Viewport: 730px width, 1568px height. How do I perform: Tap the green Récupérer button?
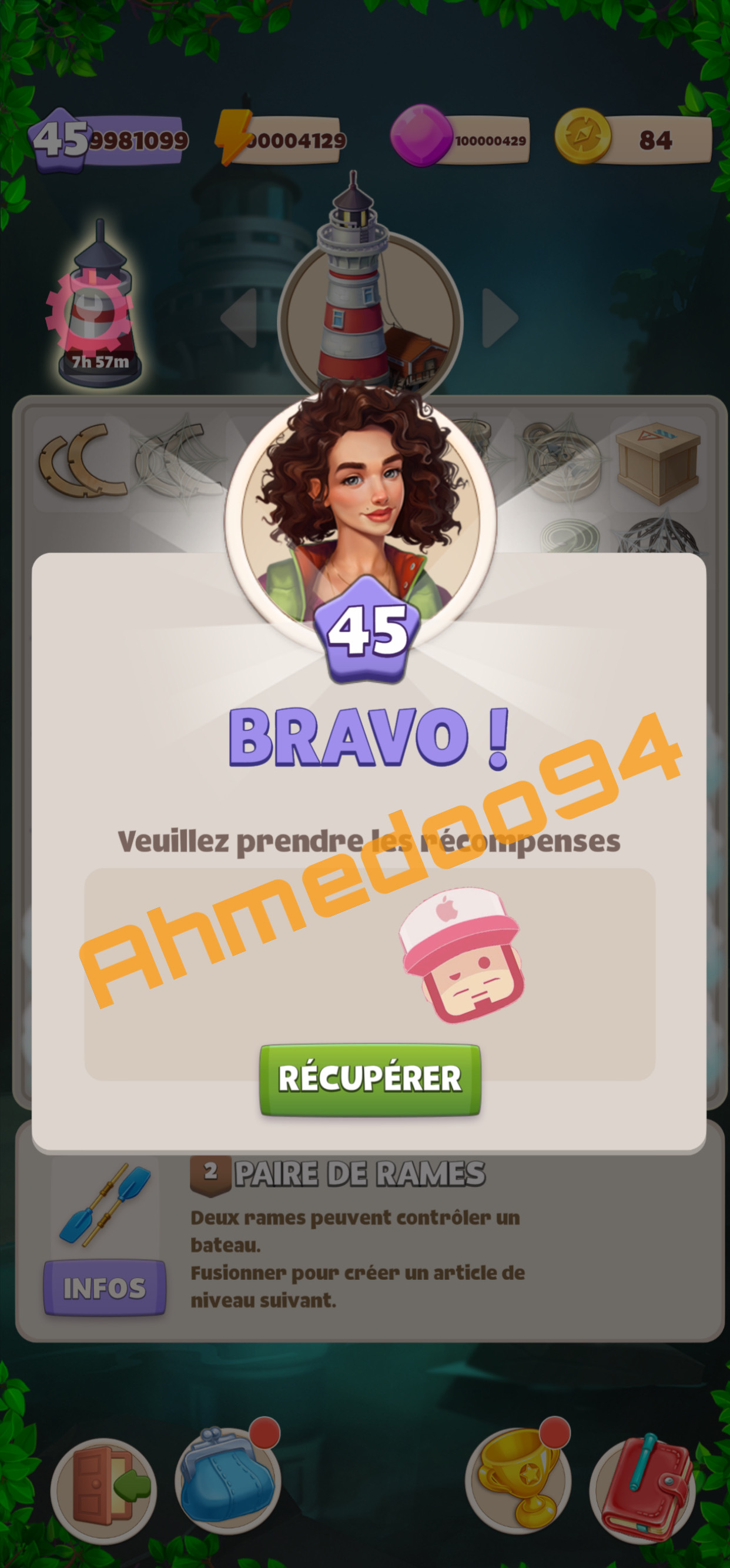(x=370, y=1079)
